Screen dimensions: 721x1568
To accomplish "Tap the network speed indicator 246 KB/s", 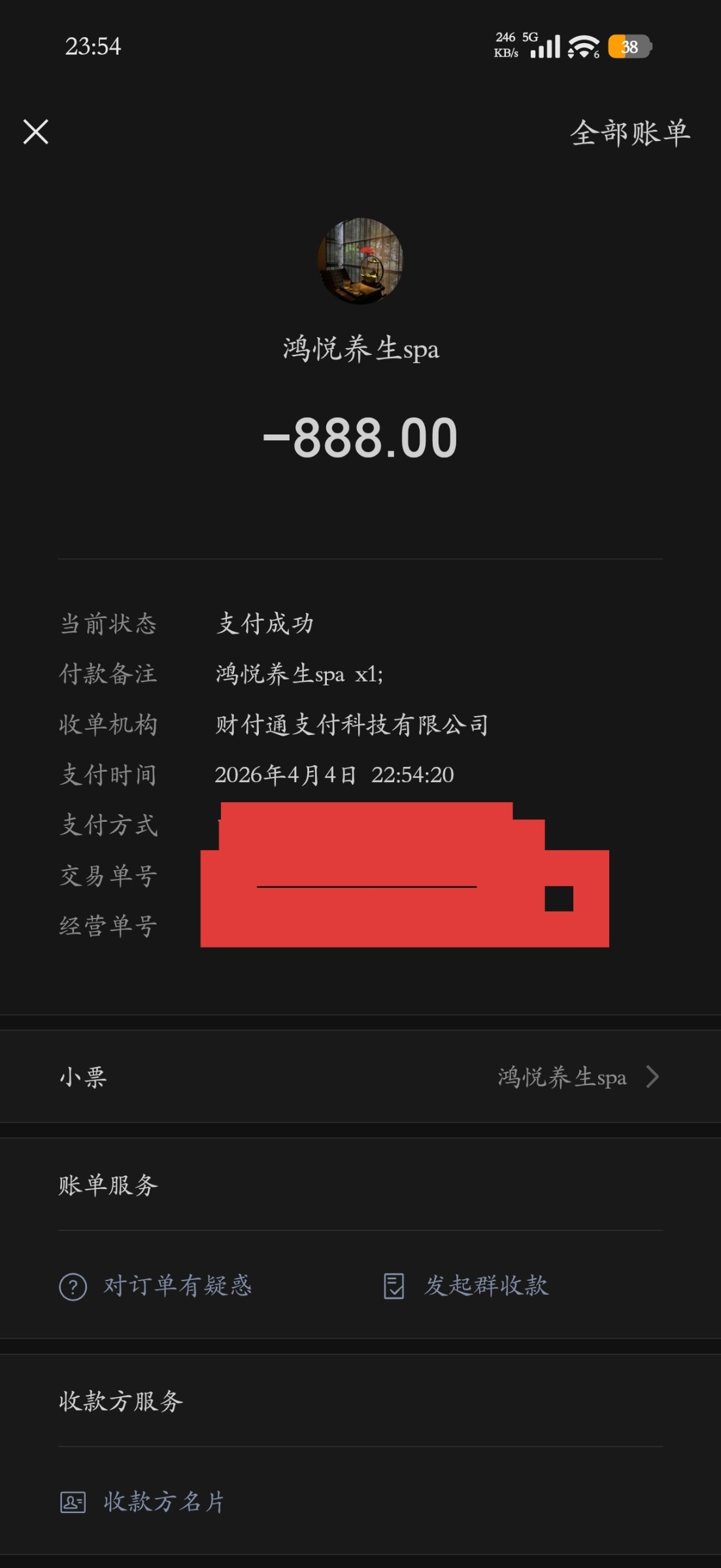I will pos(505,44).
